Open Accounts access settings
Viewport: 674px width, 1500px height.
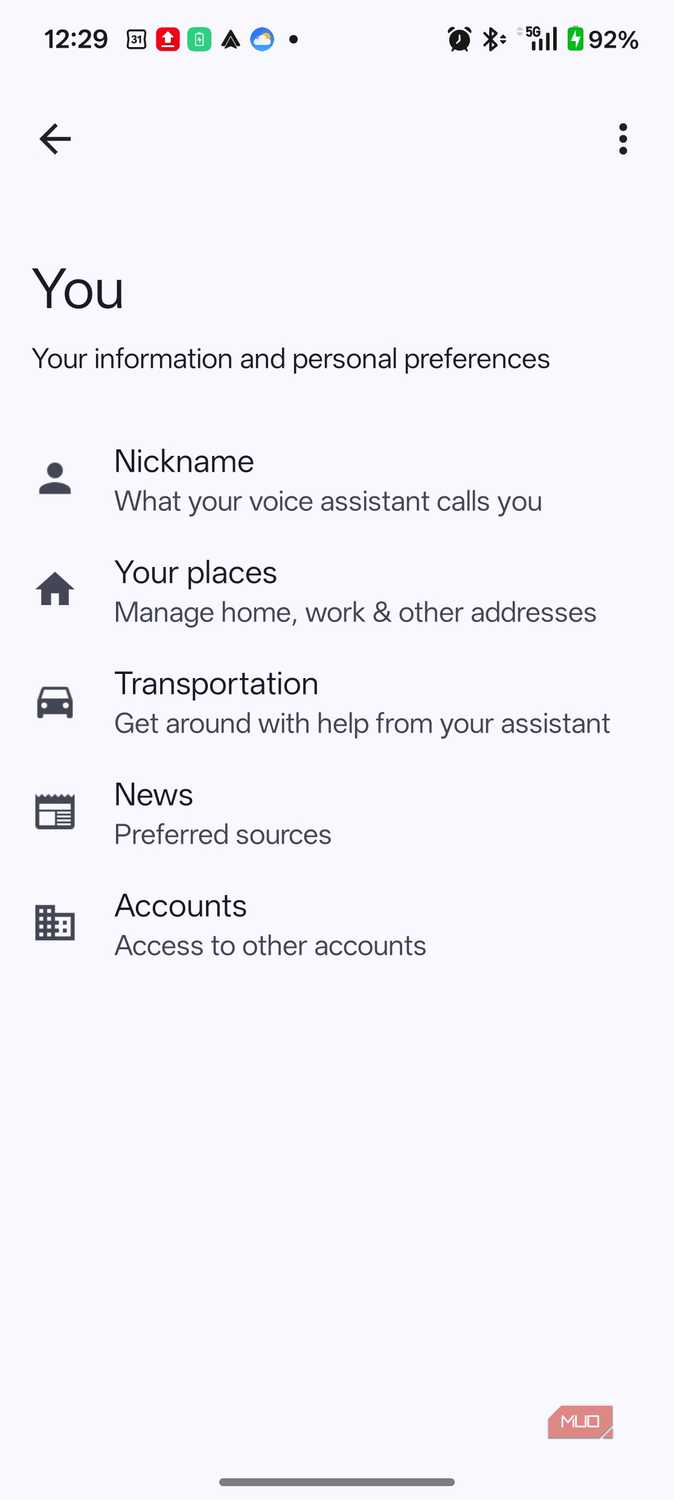click(x=337, y=924)
